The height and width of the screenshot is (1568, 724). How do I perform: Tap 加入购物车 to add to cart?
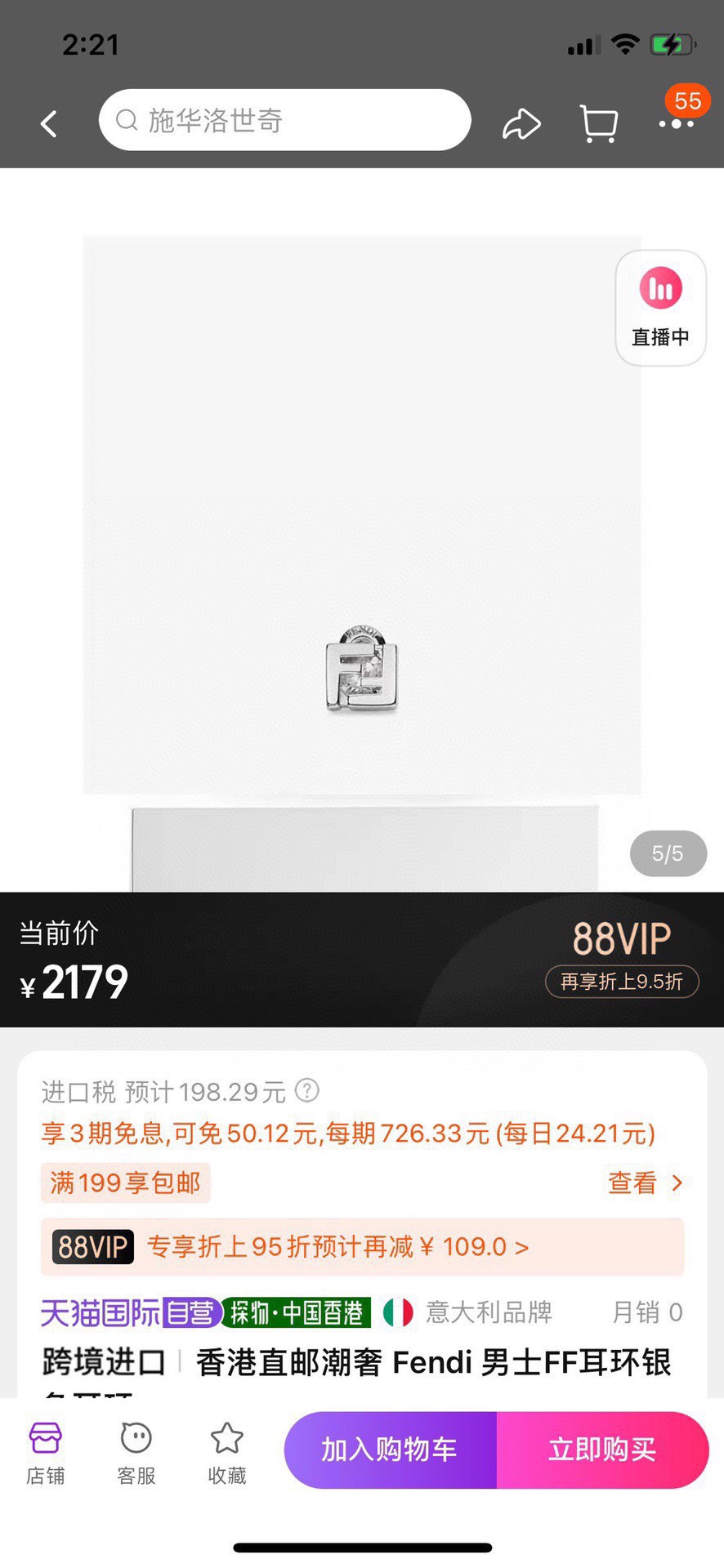point(390,1450)
